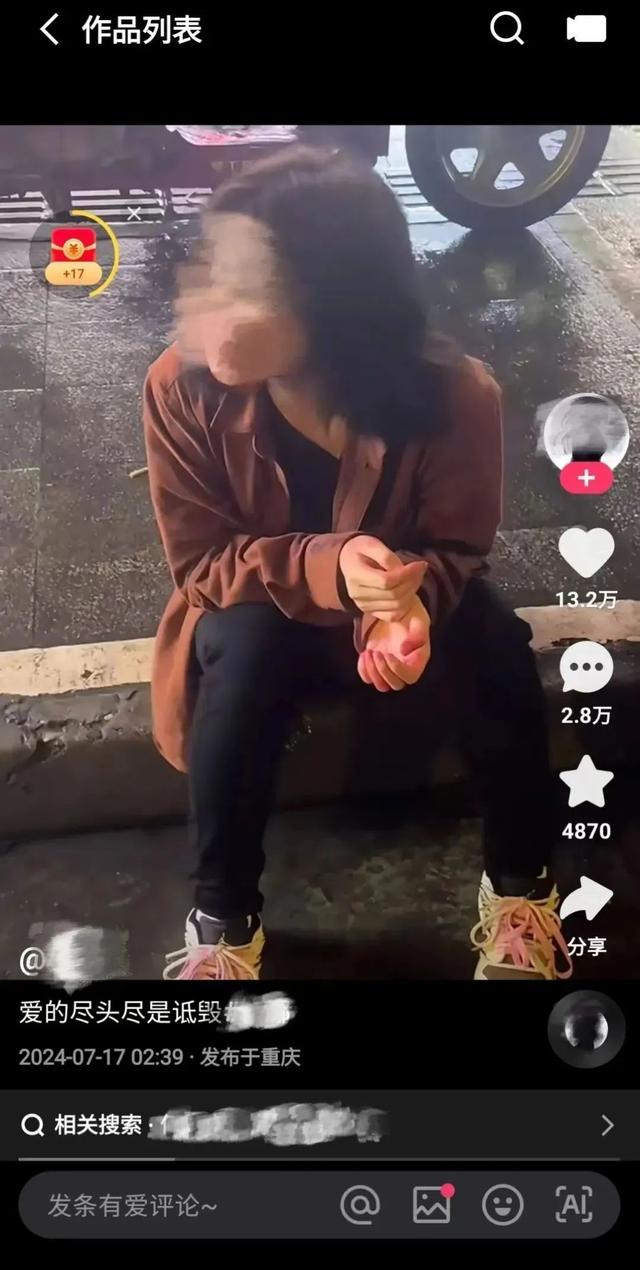Open the search magnifier icon

[507, 29]
